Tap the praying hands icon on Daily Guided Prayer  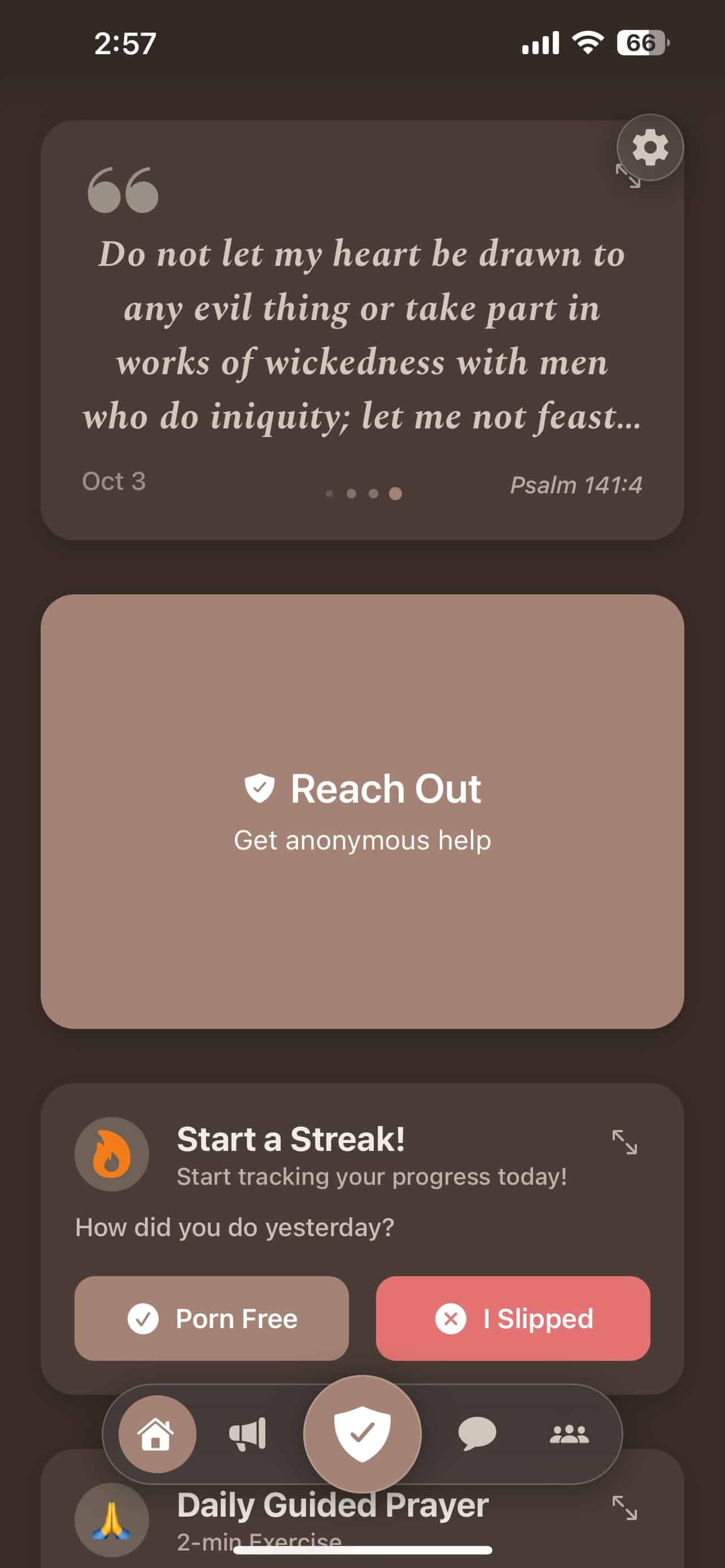pyautogui.click(x=111, y=1519)
